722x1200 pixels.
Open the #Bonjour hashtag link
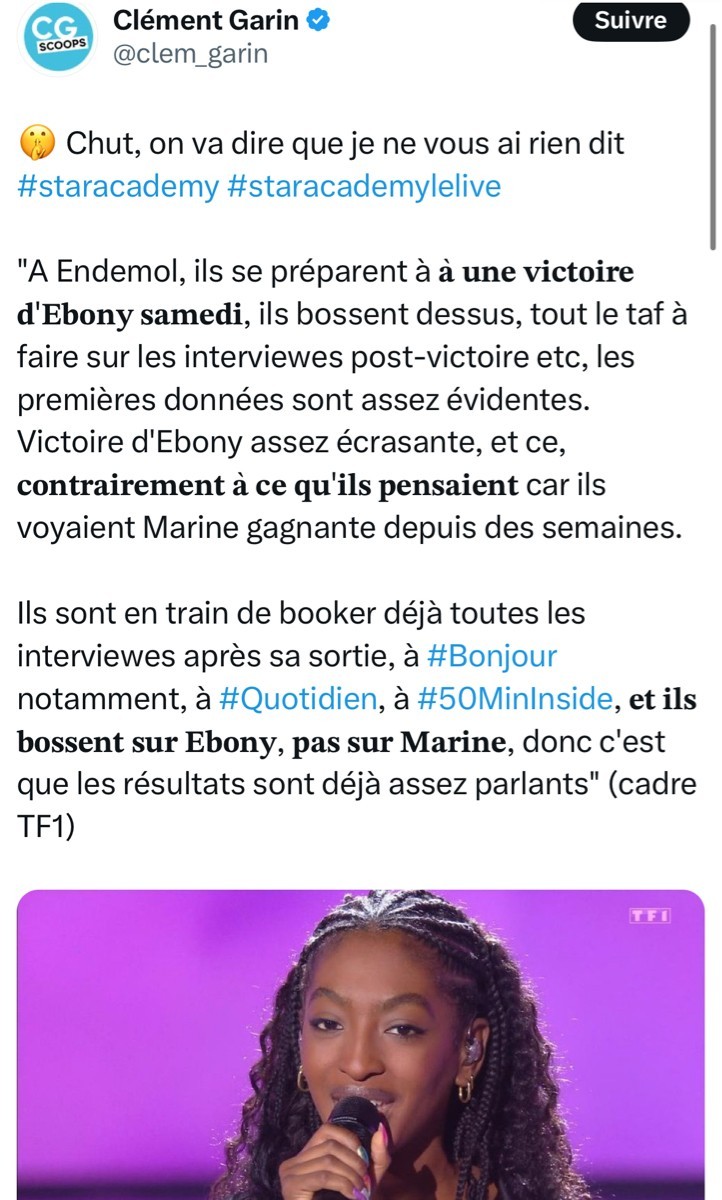(x=491, y=656)
